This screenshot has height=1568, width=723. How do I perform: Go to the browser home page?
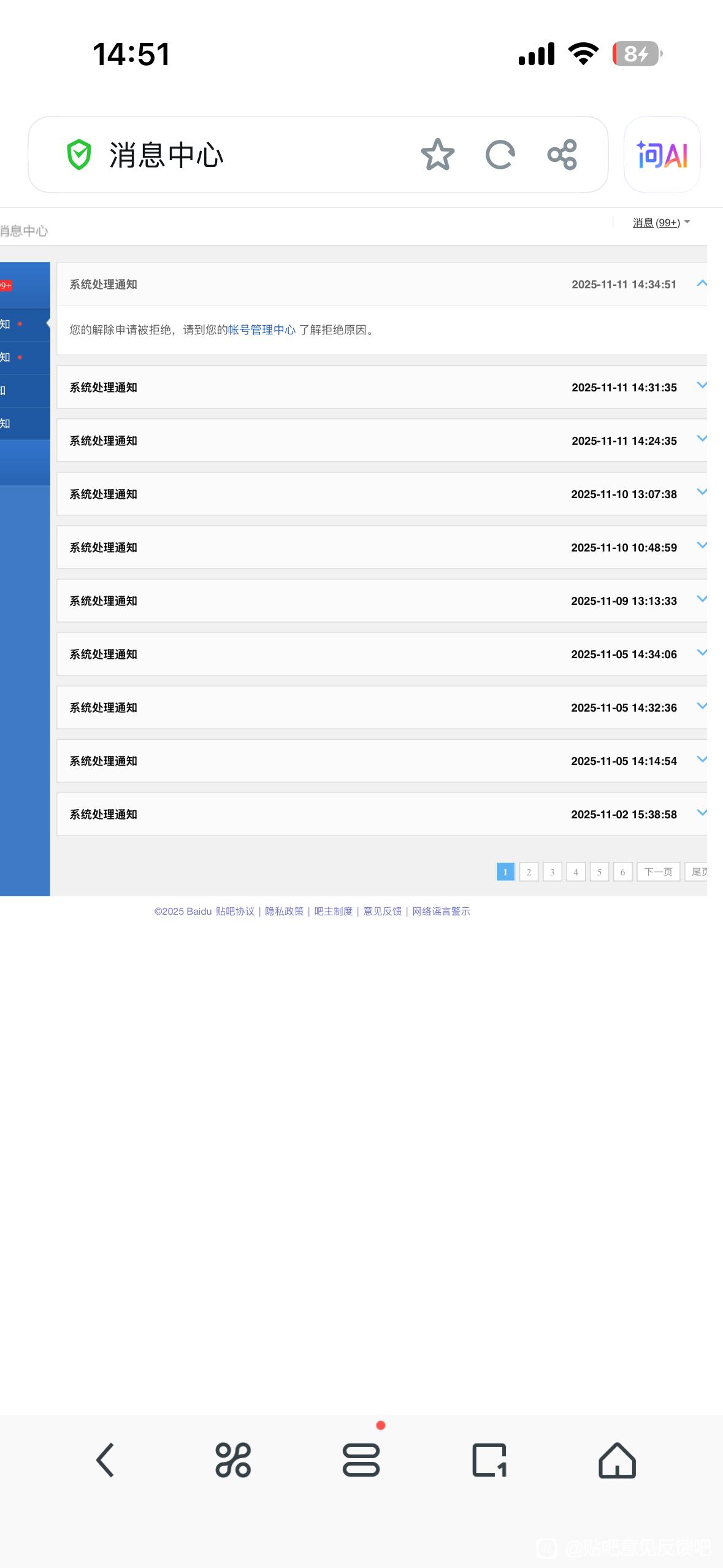tap(617, 1460)
